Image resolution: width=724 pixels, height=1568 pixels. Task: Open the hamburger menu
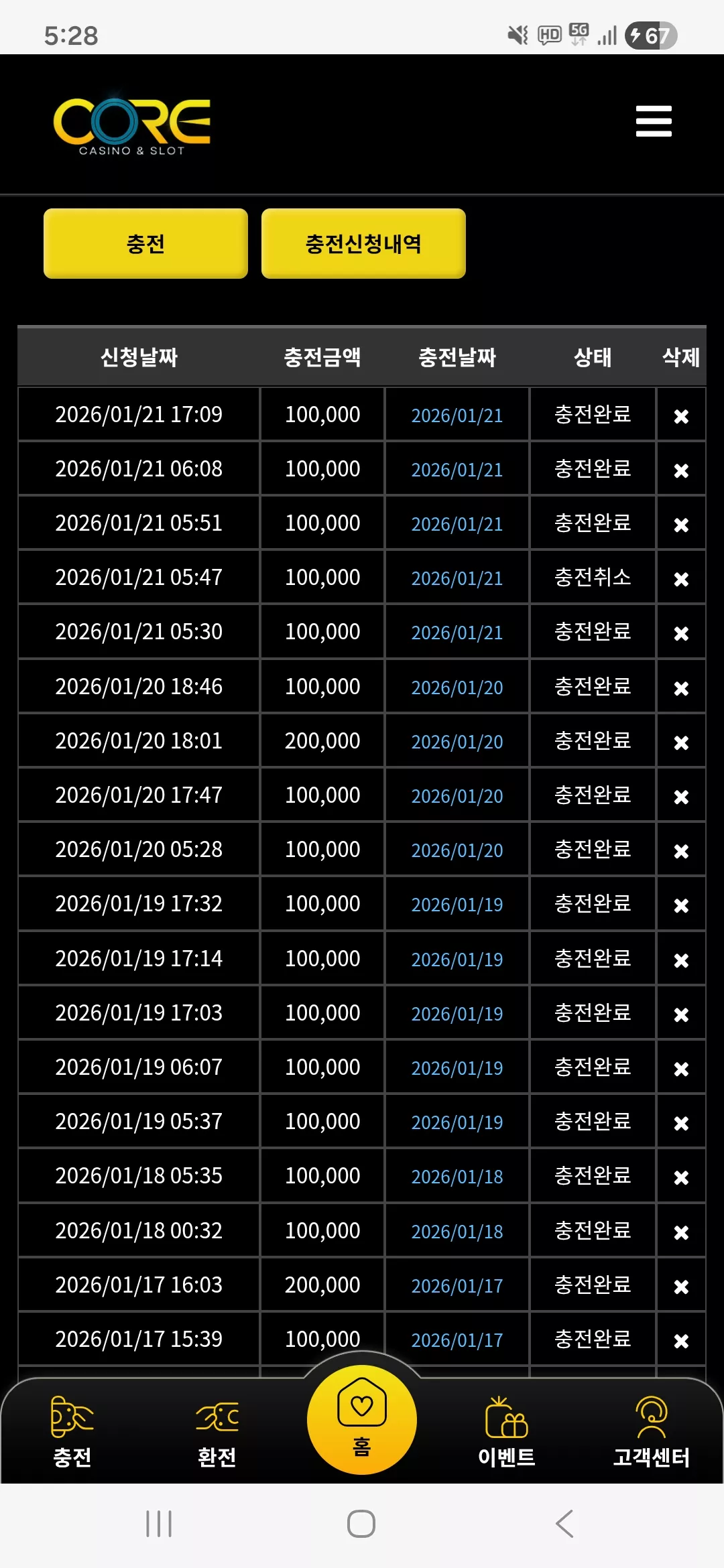(654, 121)
